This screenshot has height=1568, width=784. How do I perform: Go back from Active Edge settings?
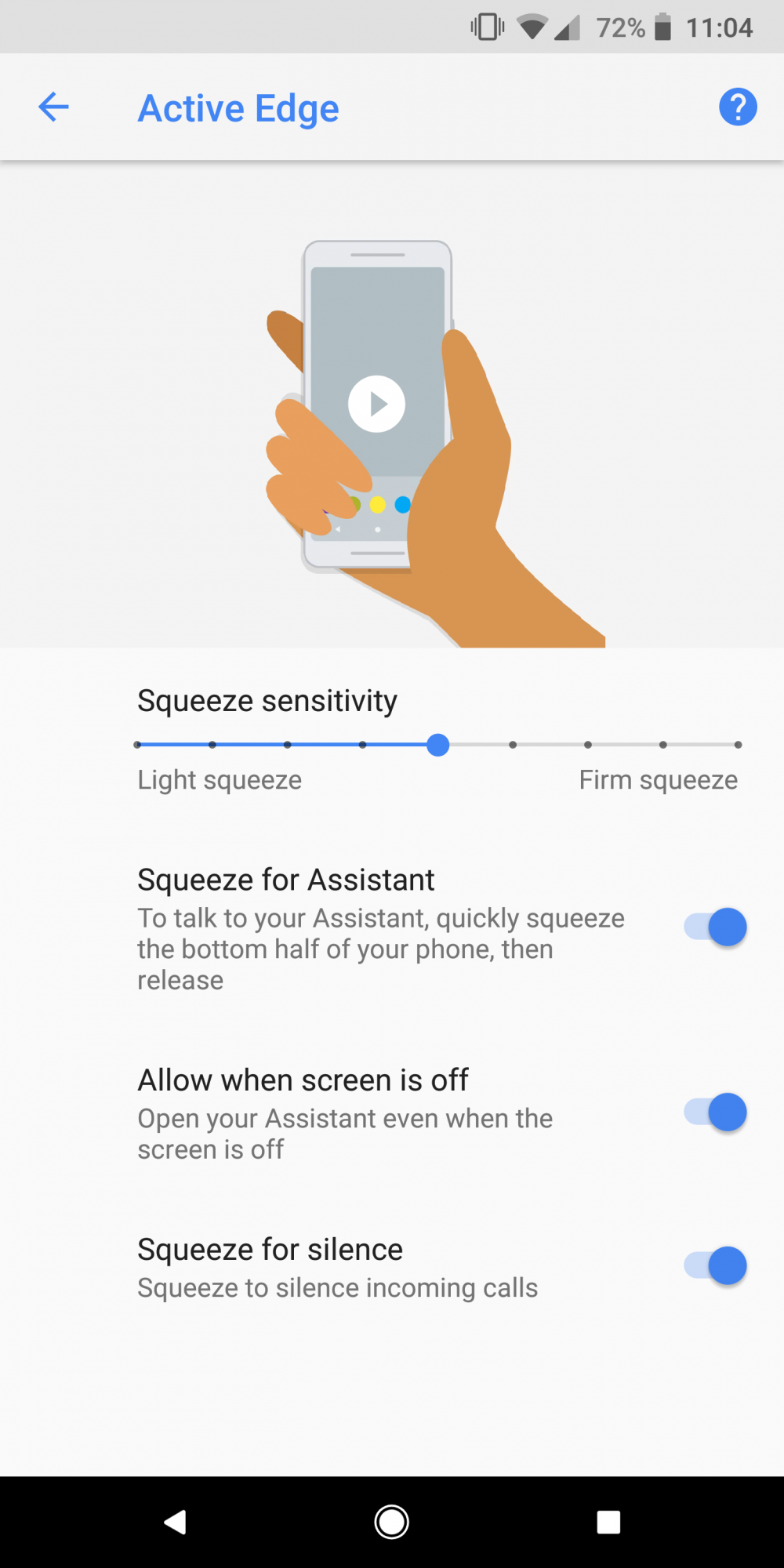[53, 107]
